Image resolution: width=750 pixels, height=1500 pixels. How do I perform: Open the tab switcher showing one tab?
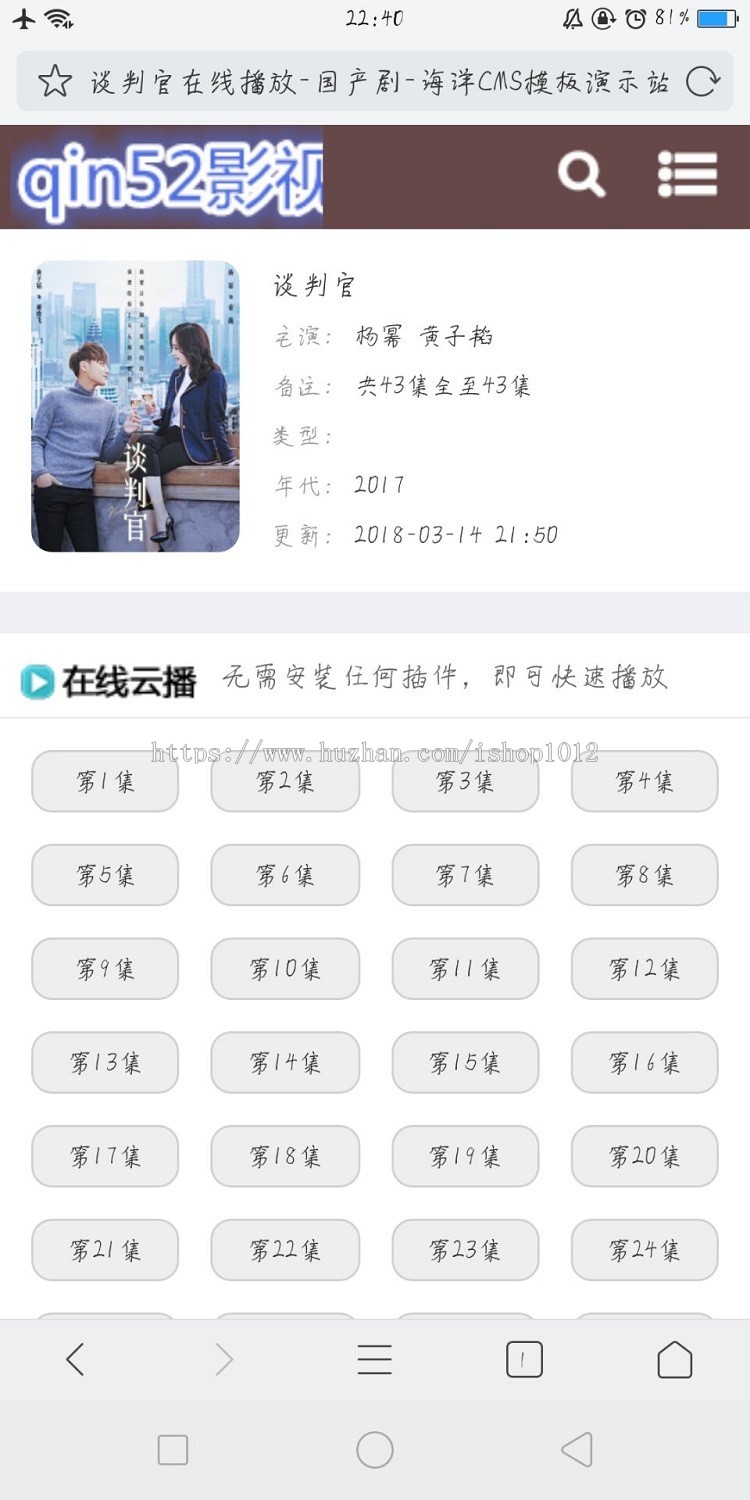click(x=524, y=1359)
